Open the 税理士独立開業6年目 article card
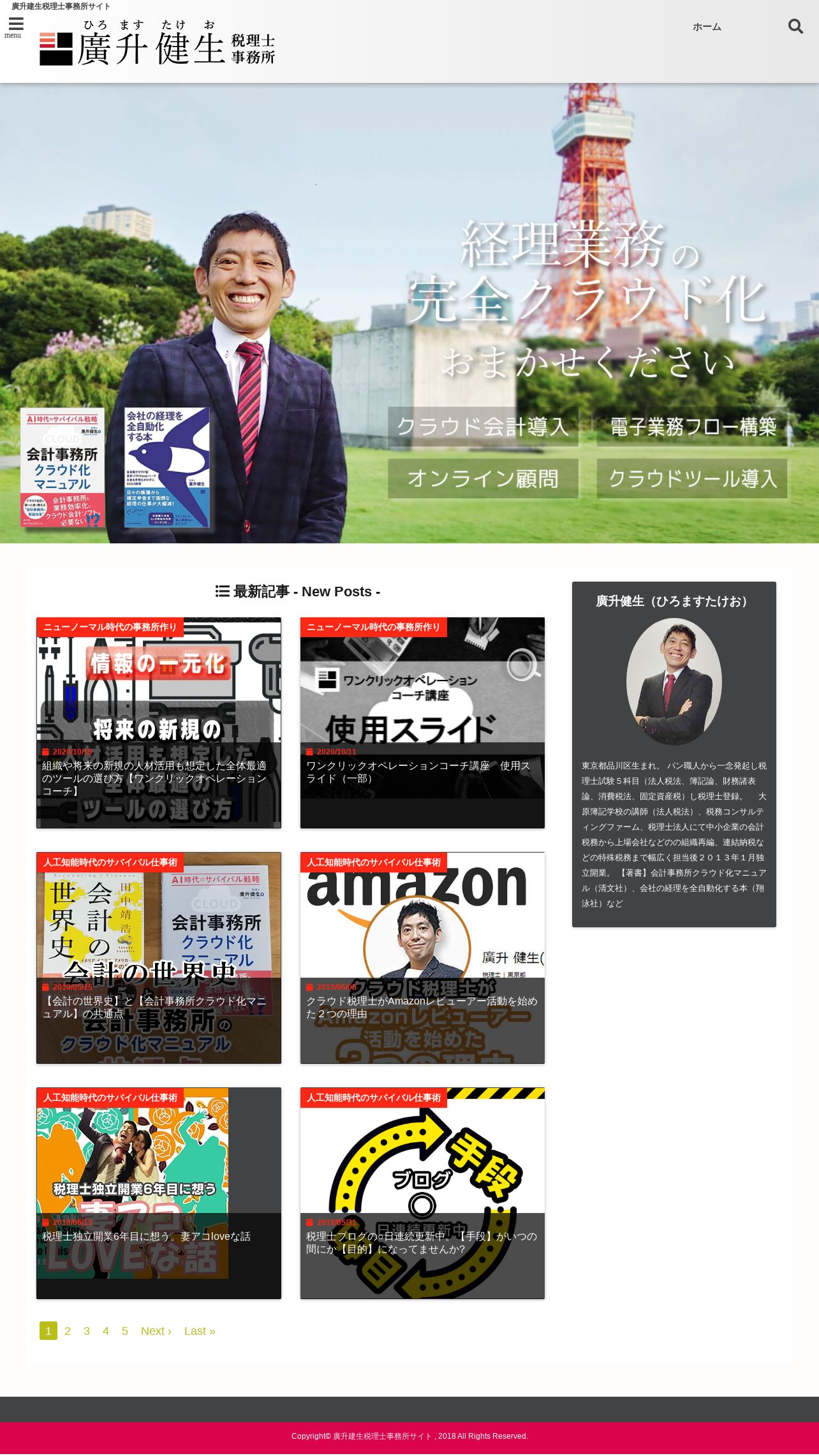The width and height of the screenshot is (819, 1456). pyautogui.click(x=159, y=1193)
